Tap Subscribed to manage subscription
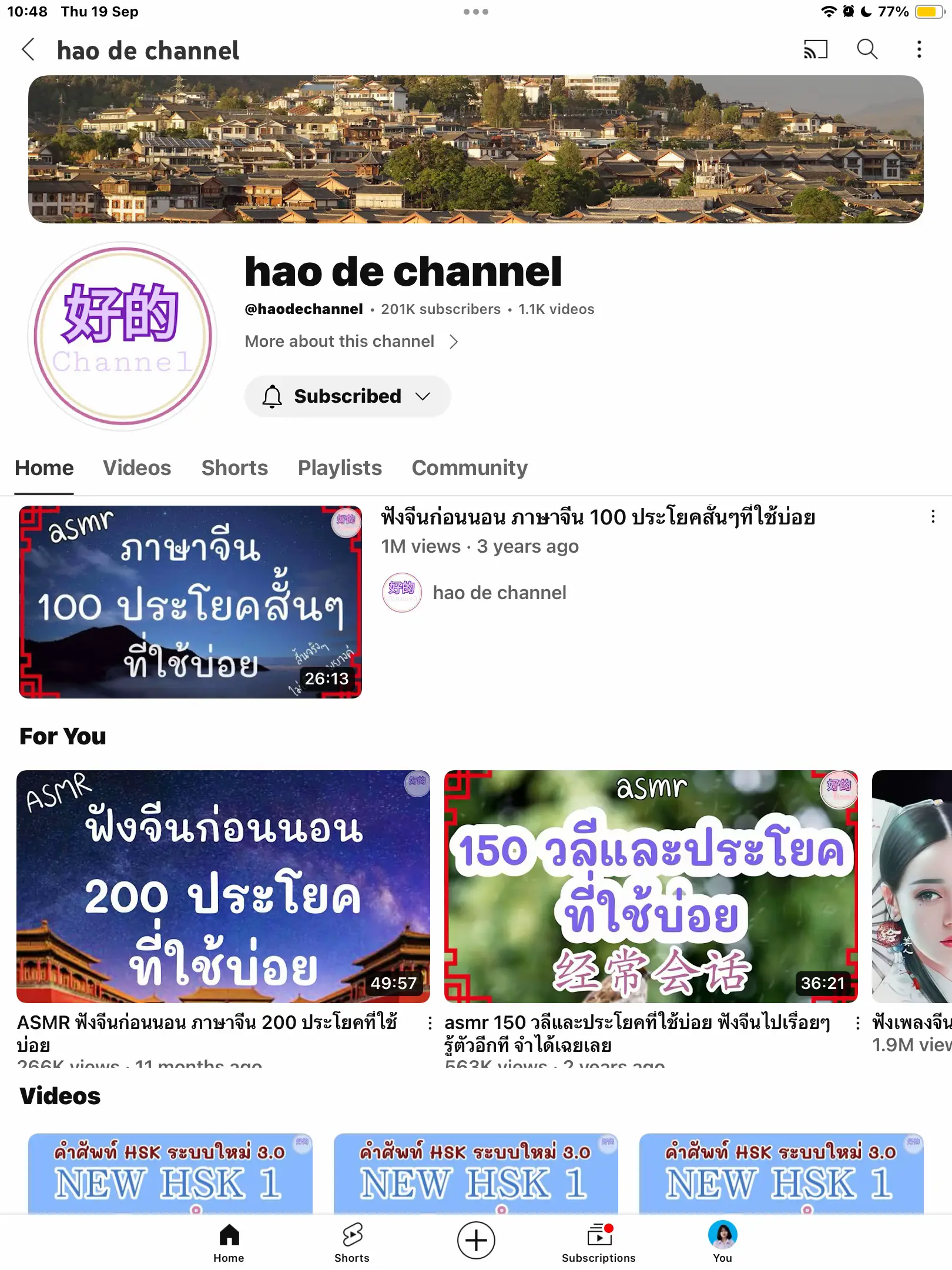This screenshot has height=1270, width=952. [x=347, y=396]
